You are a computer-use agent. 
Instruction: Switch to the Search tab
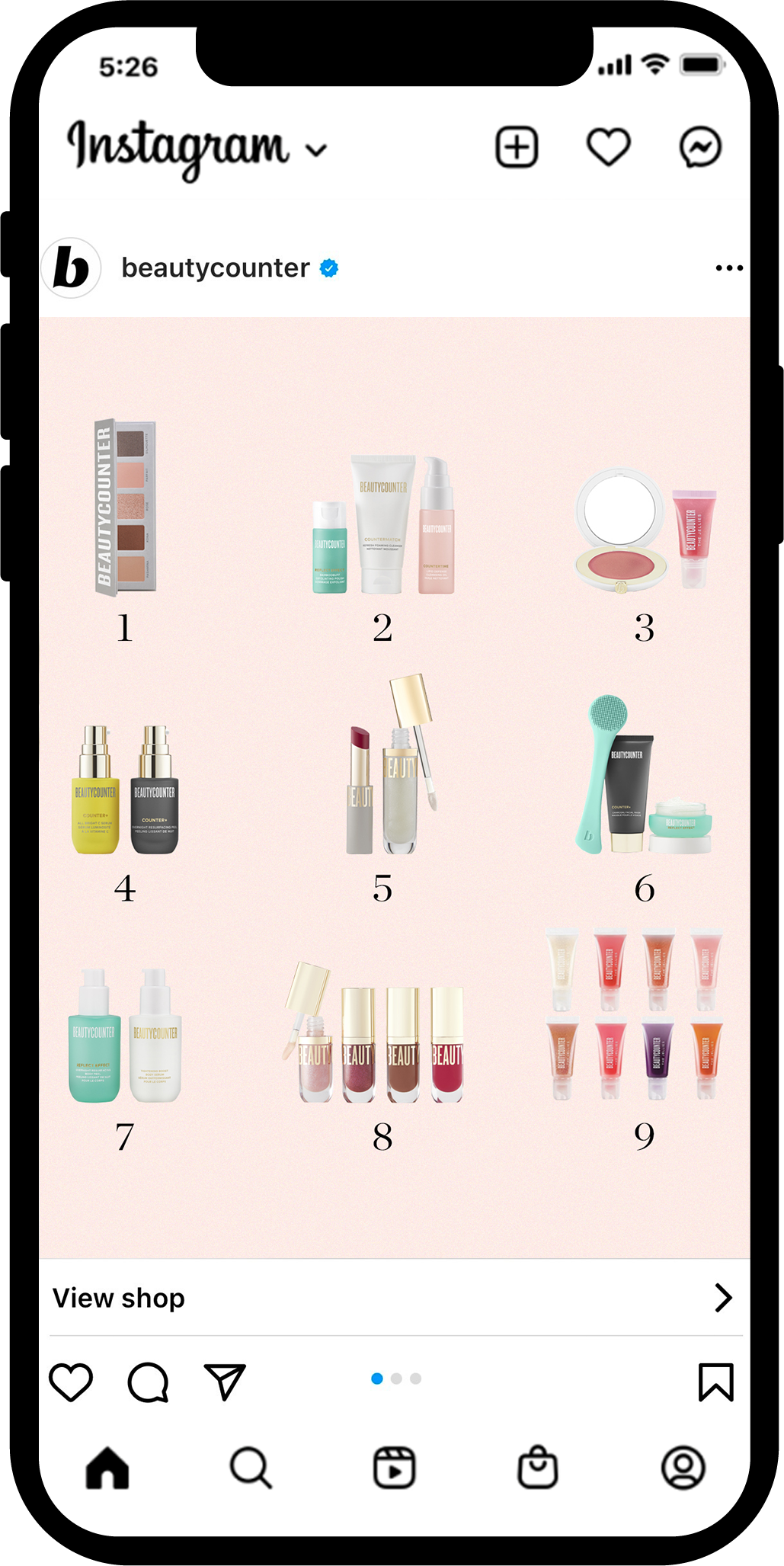[x=250, y=1467]
